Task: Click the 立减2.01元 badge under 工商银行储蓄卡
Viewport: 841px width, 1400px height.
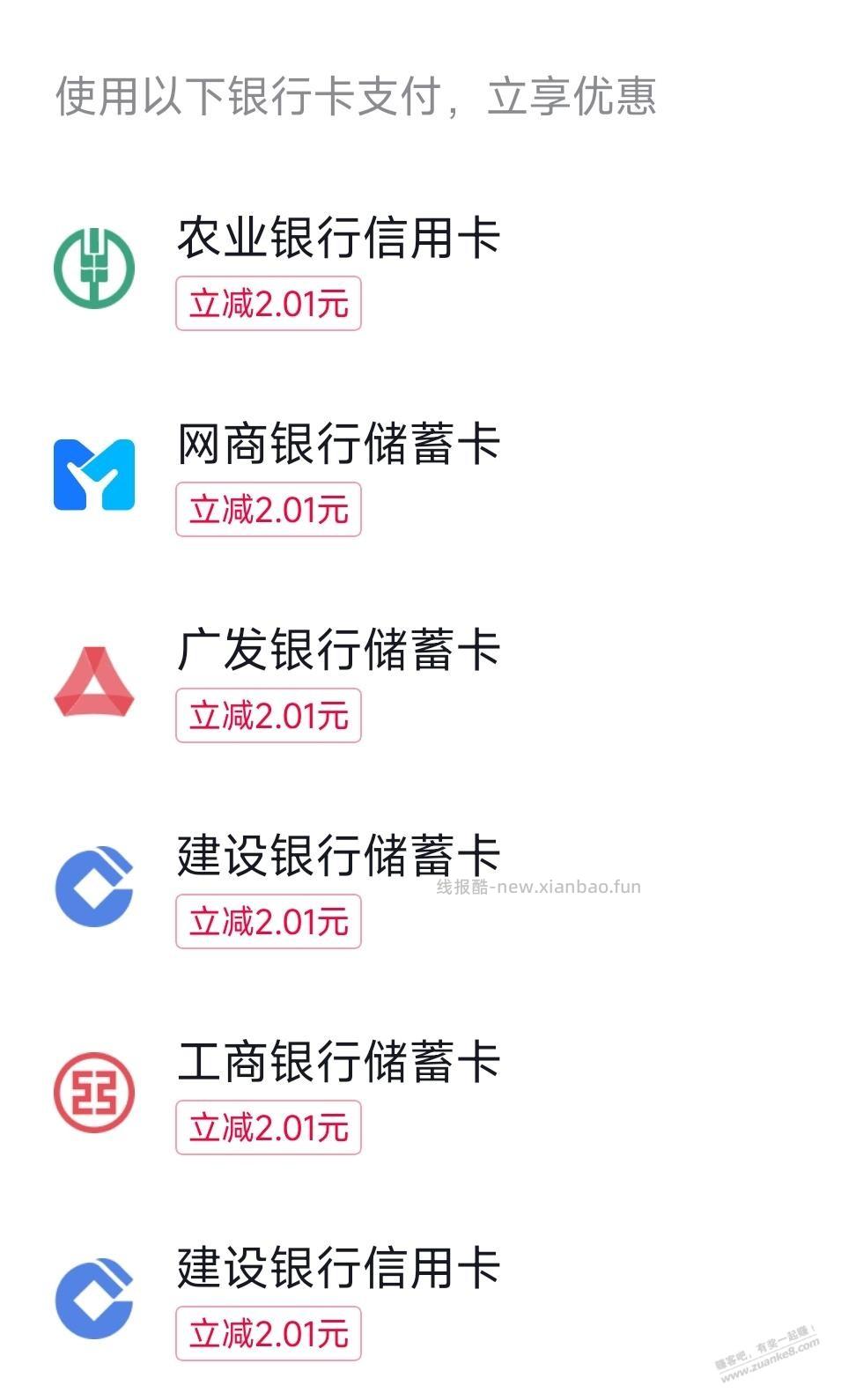Action: click(x=269, y=1127)
